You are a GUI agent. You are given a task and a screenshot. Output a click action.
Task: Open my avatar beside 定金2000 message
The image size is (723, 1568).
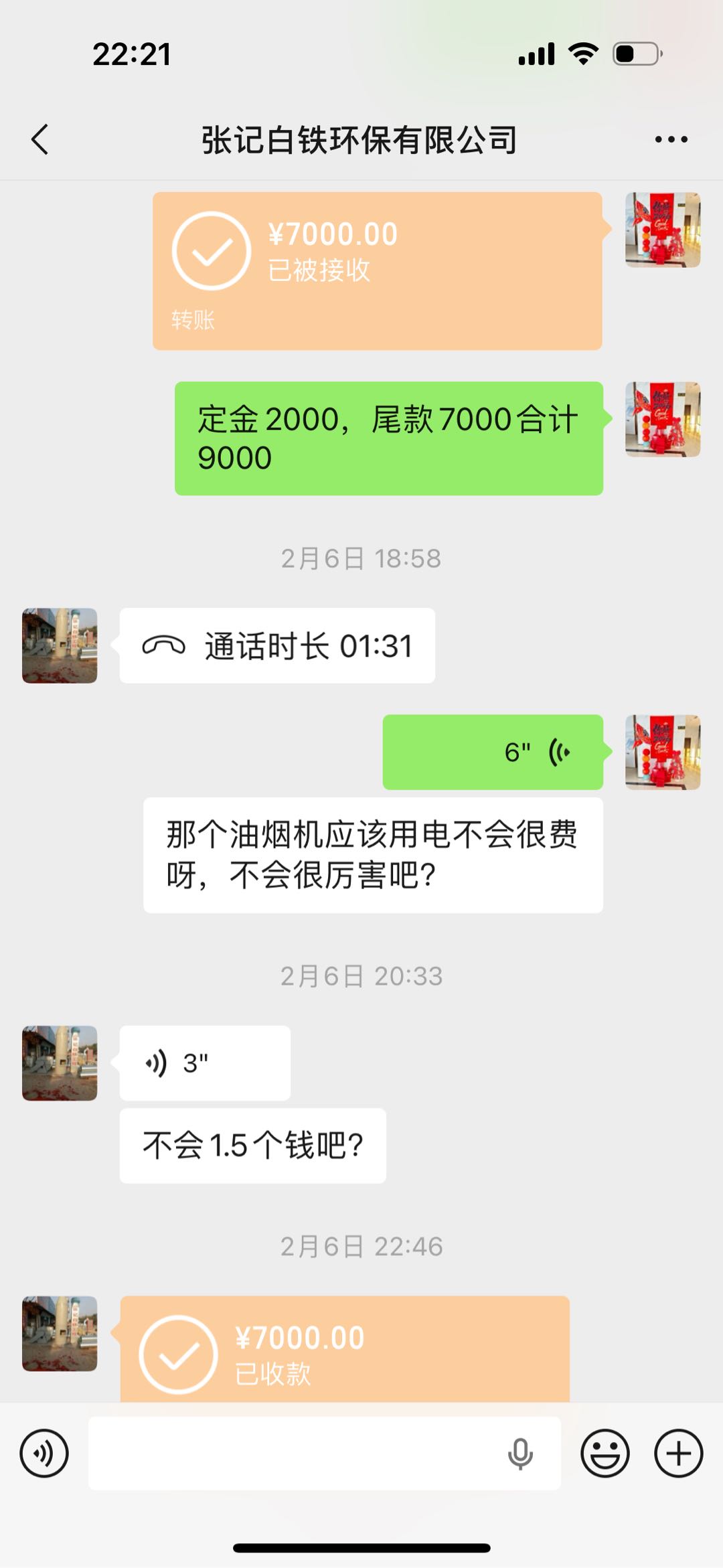663,419
